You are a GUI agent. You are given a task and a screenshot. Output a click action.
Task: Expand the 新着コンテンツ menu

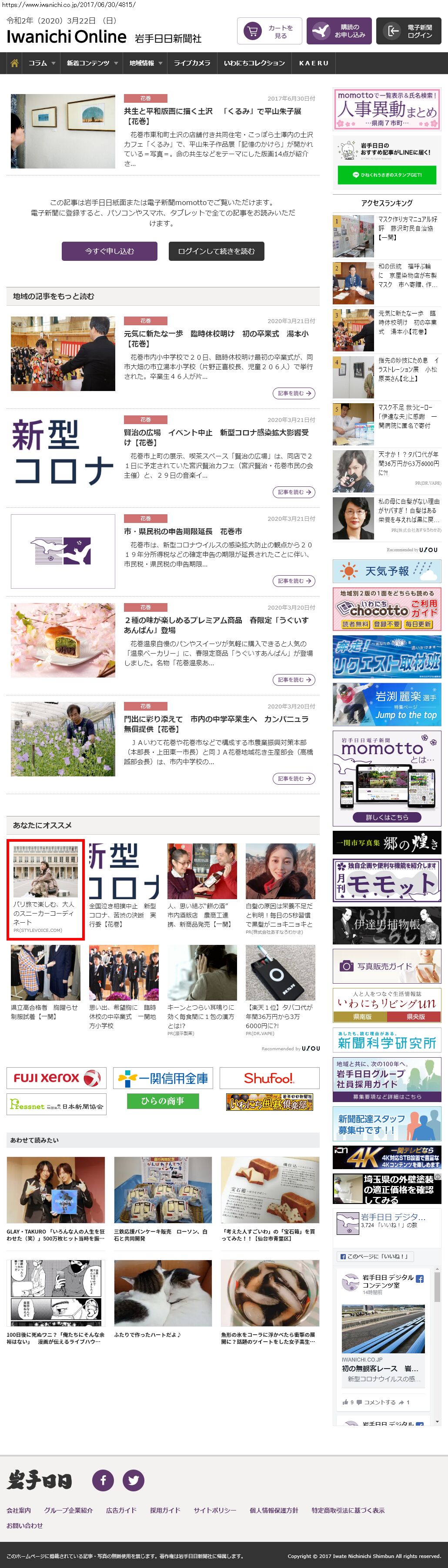(92, 63)
